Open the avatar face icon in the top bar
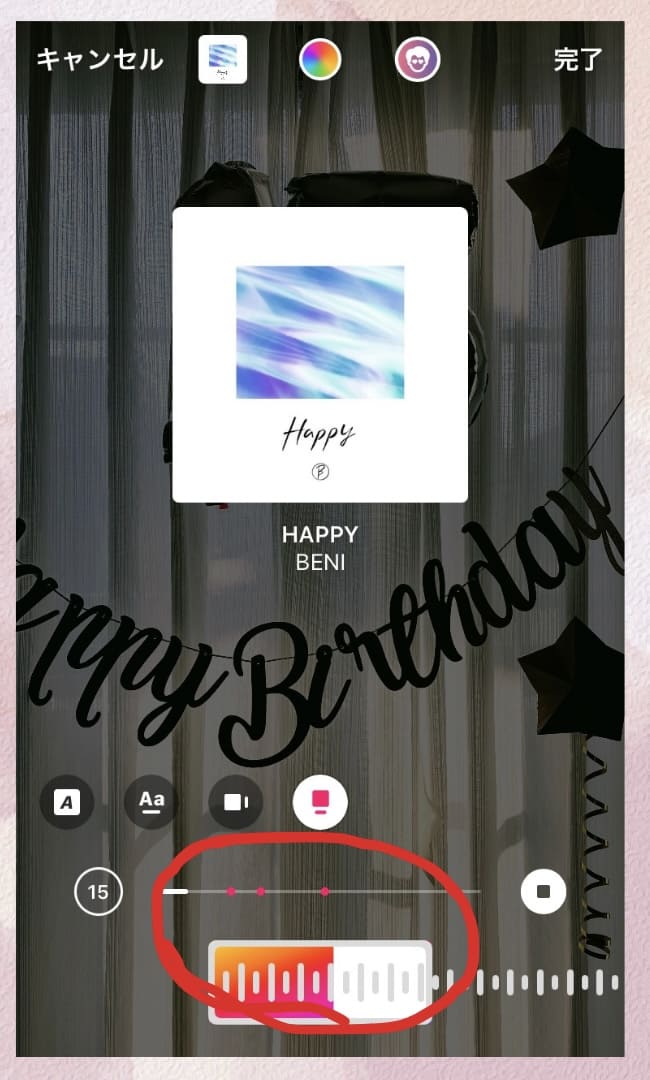The width and height of the screenshot is (650, 1080). pos(416,60)
